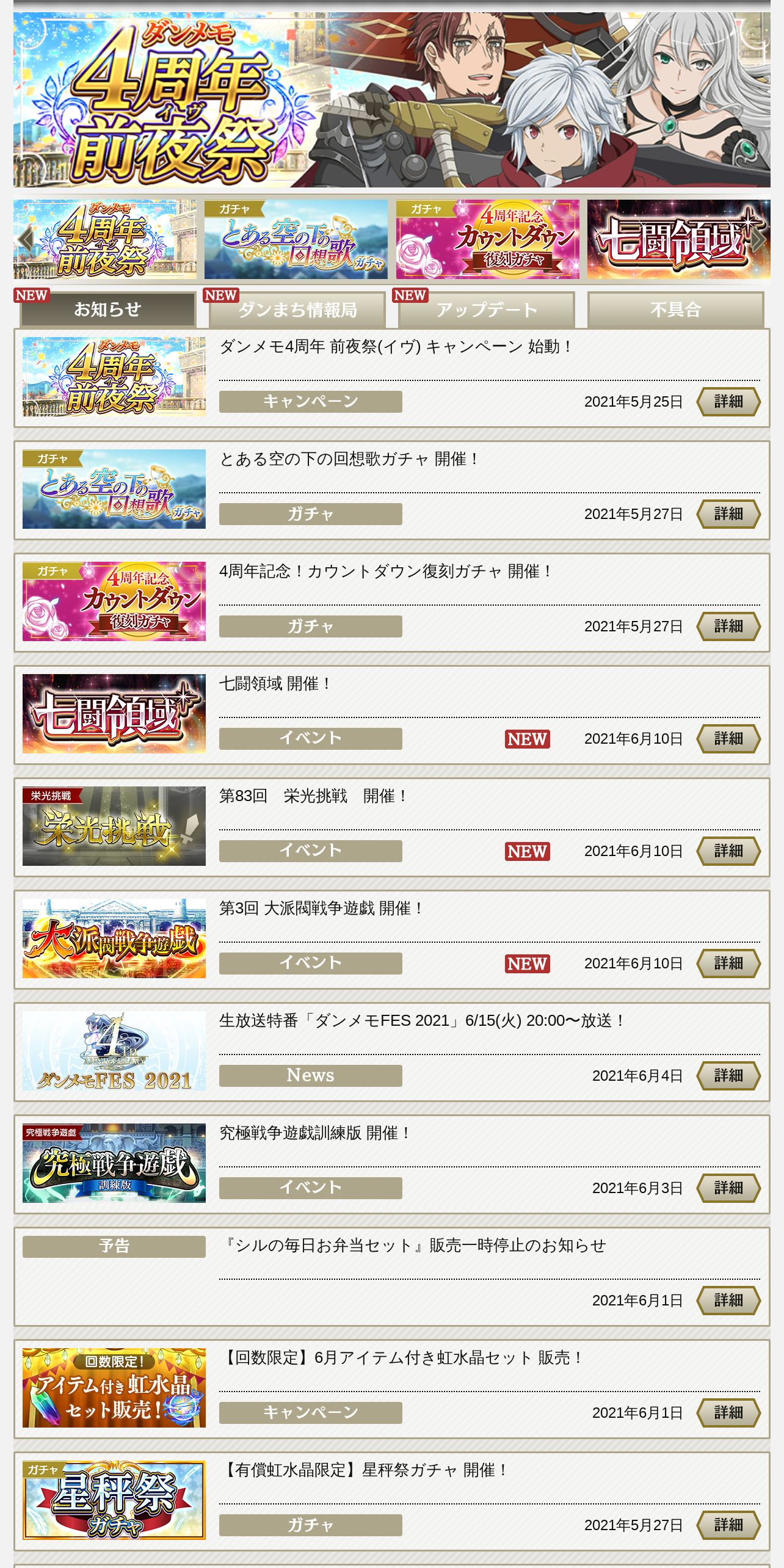784x1568 pixels.
Task: Switch to the 不具合 tab
Action: pyautogui.click(x=675, y=310)
